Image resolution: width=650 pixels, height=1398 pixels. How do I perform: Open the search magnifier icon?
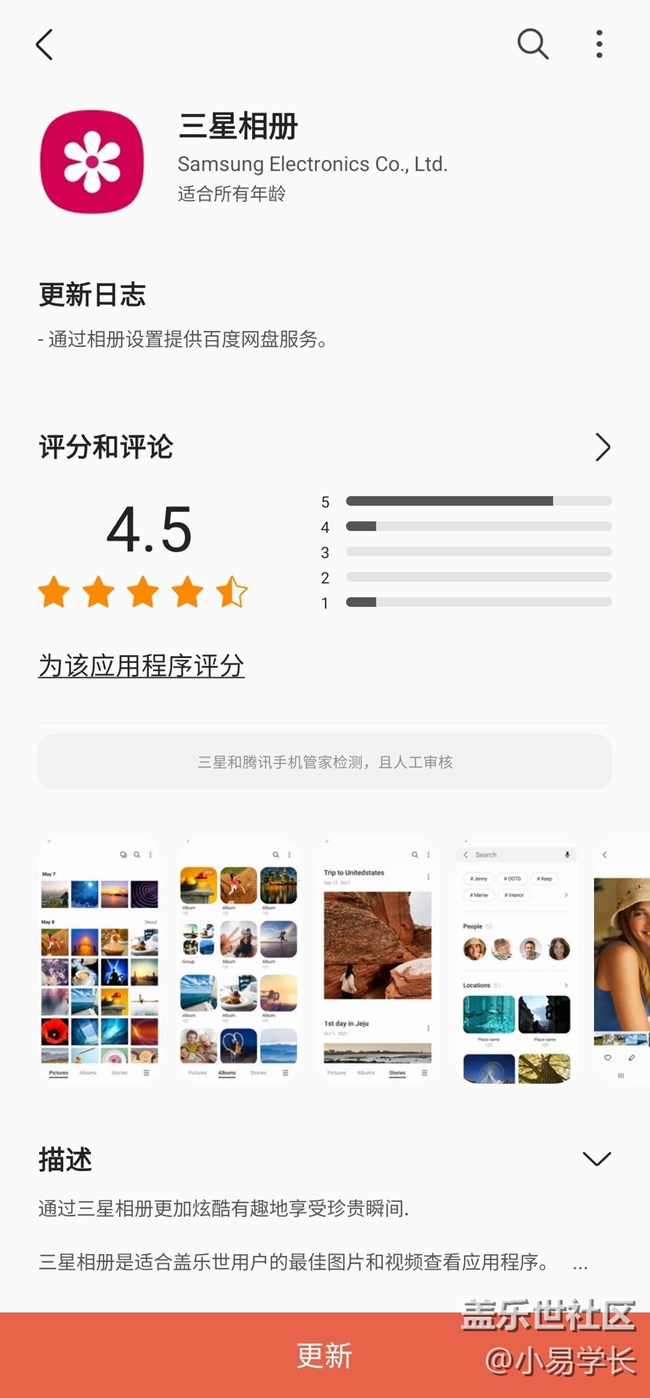[x=532, y=44]
